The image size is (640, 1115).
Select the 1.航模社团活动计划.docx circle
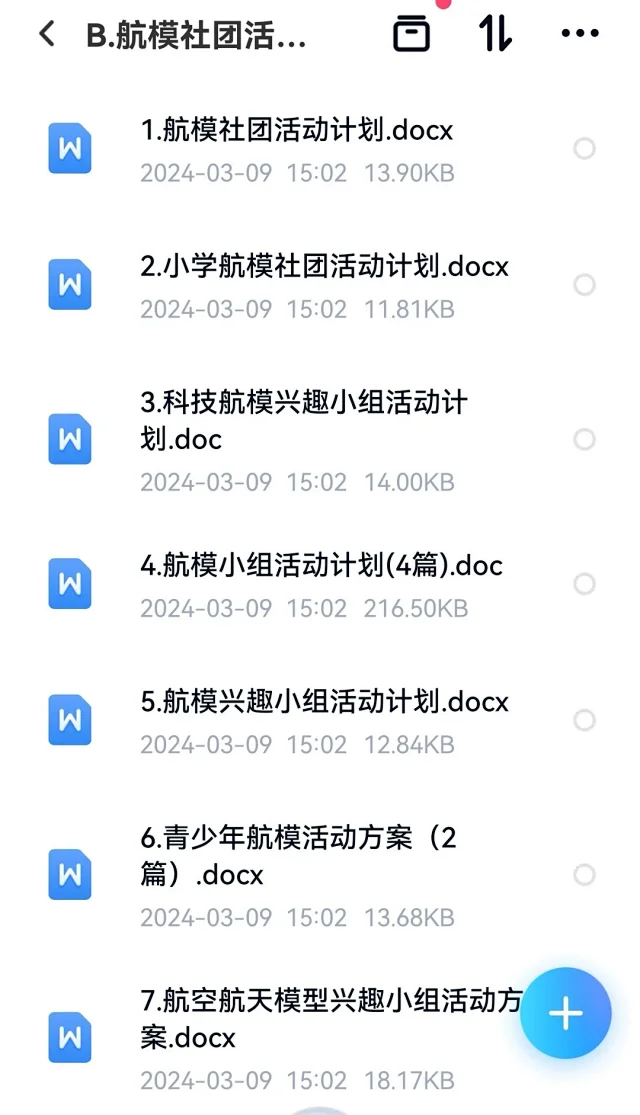(585, 149)
